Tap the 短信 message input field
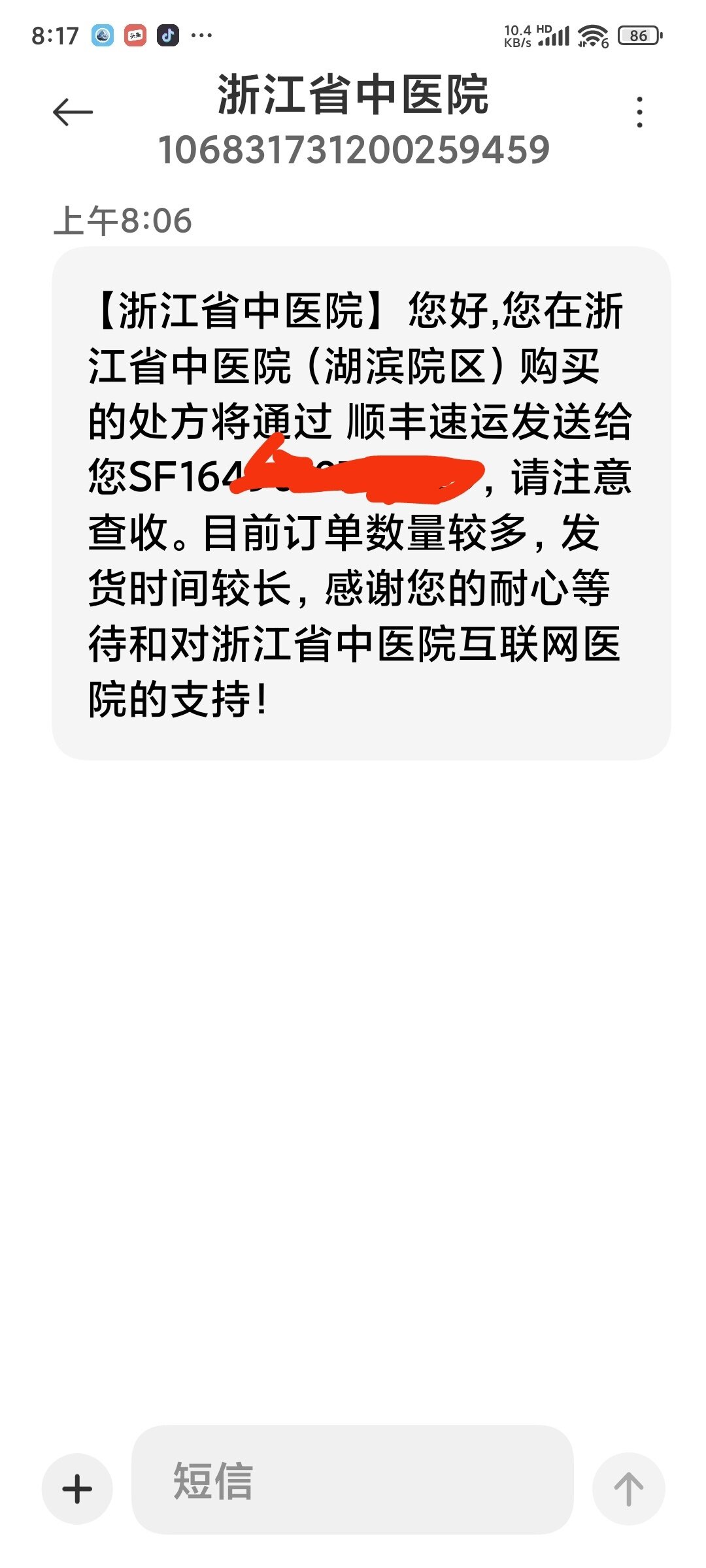Image resolution: width=706 pixels, height=1568 pixels. (x=352, y=1480)
